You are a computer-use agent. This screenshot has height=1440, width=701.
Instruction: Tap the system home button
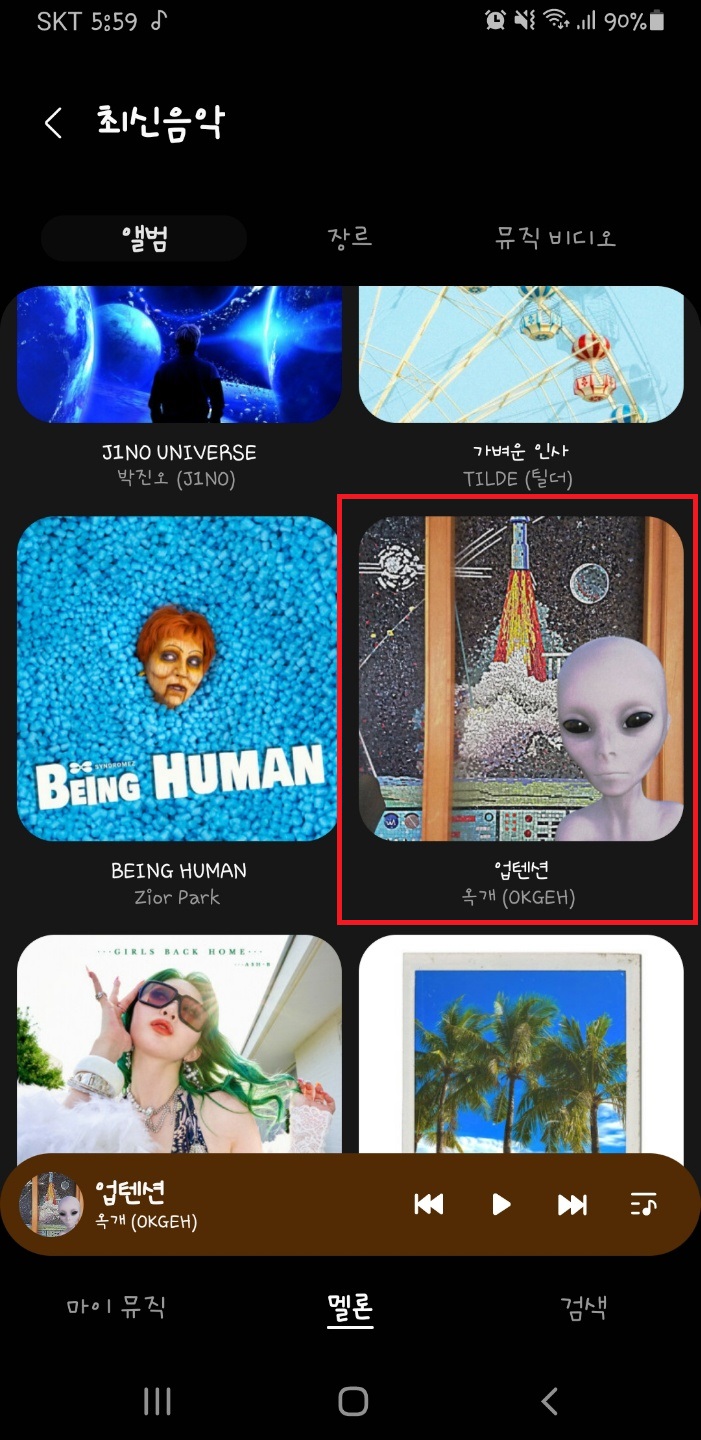352,1401
